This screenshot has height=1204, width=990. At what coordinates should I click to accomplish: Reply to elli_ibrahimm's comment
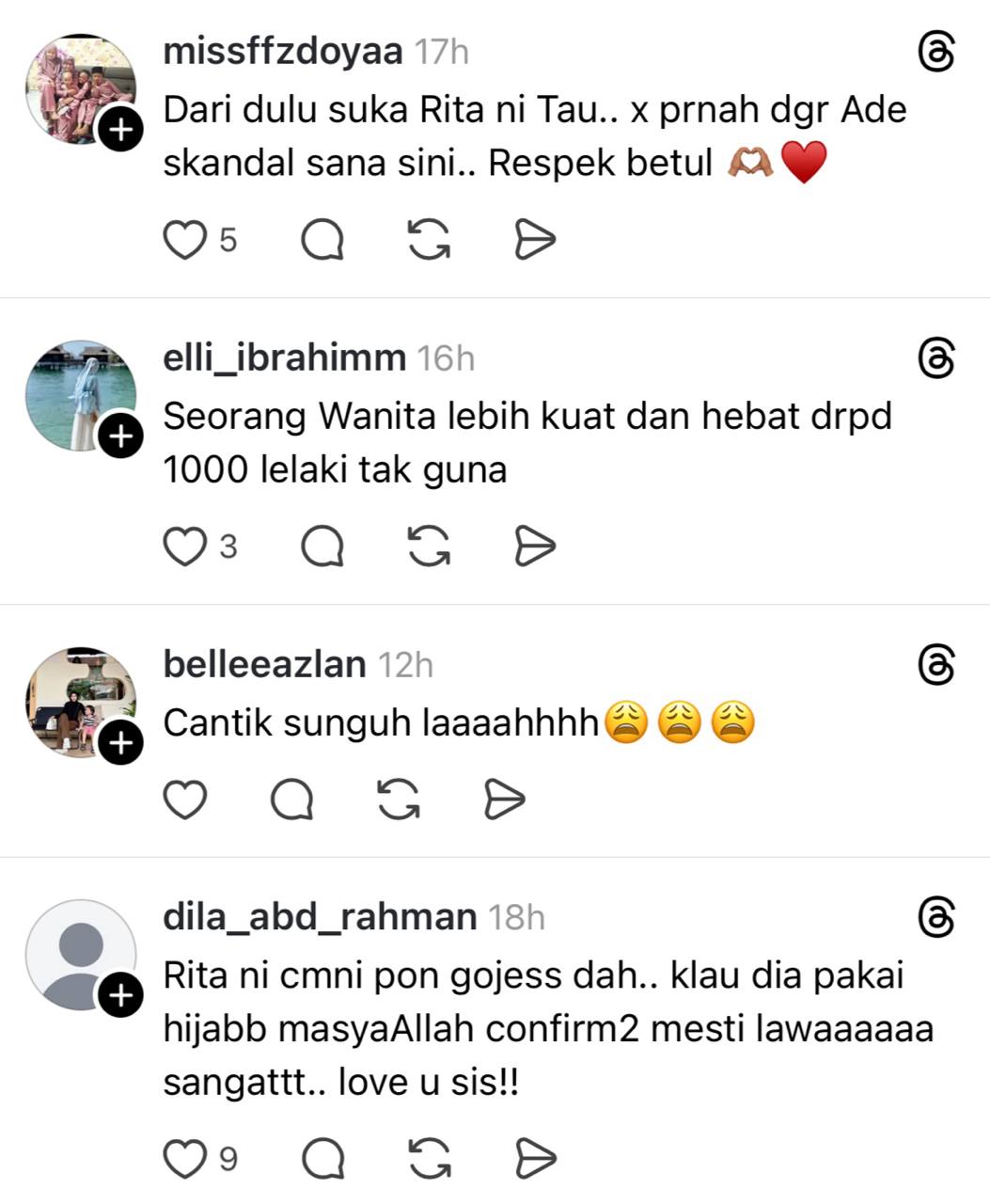322,546
